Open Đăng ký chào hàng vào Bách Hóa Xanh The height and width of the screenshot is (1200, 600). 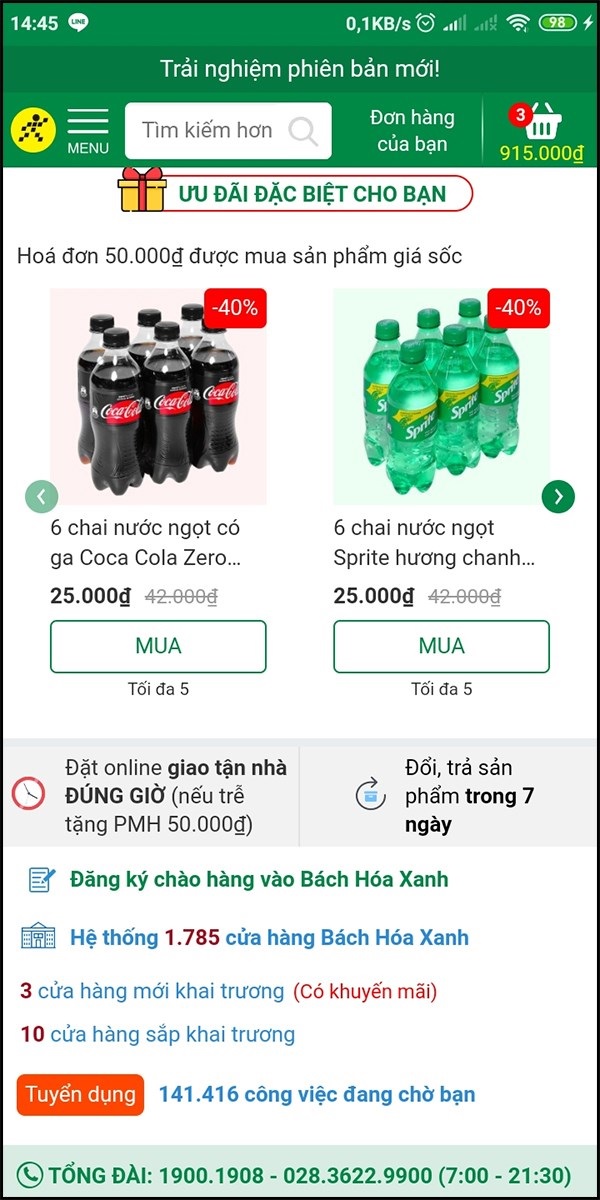[x=258, y=880]
